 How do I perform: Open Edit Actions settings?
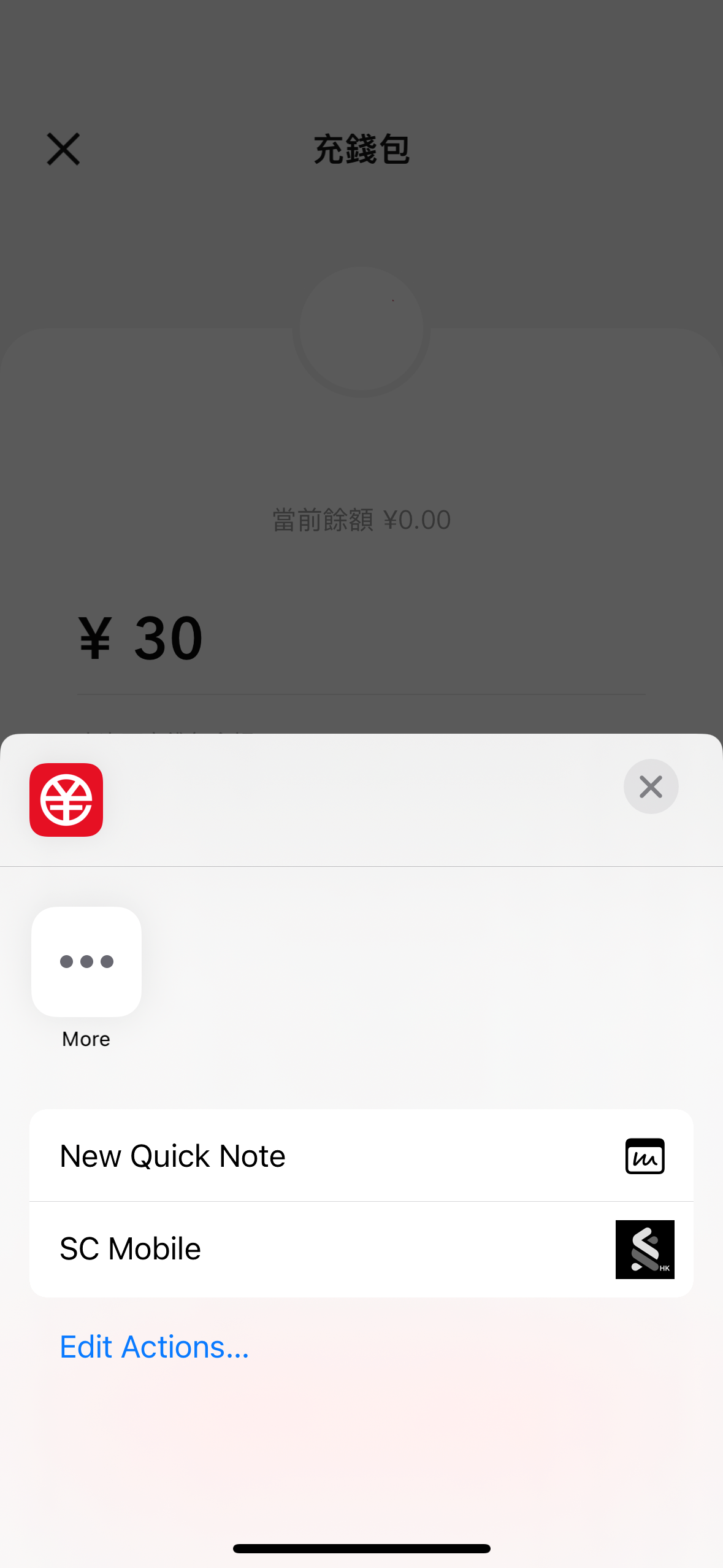coord(153,1347)
